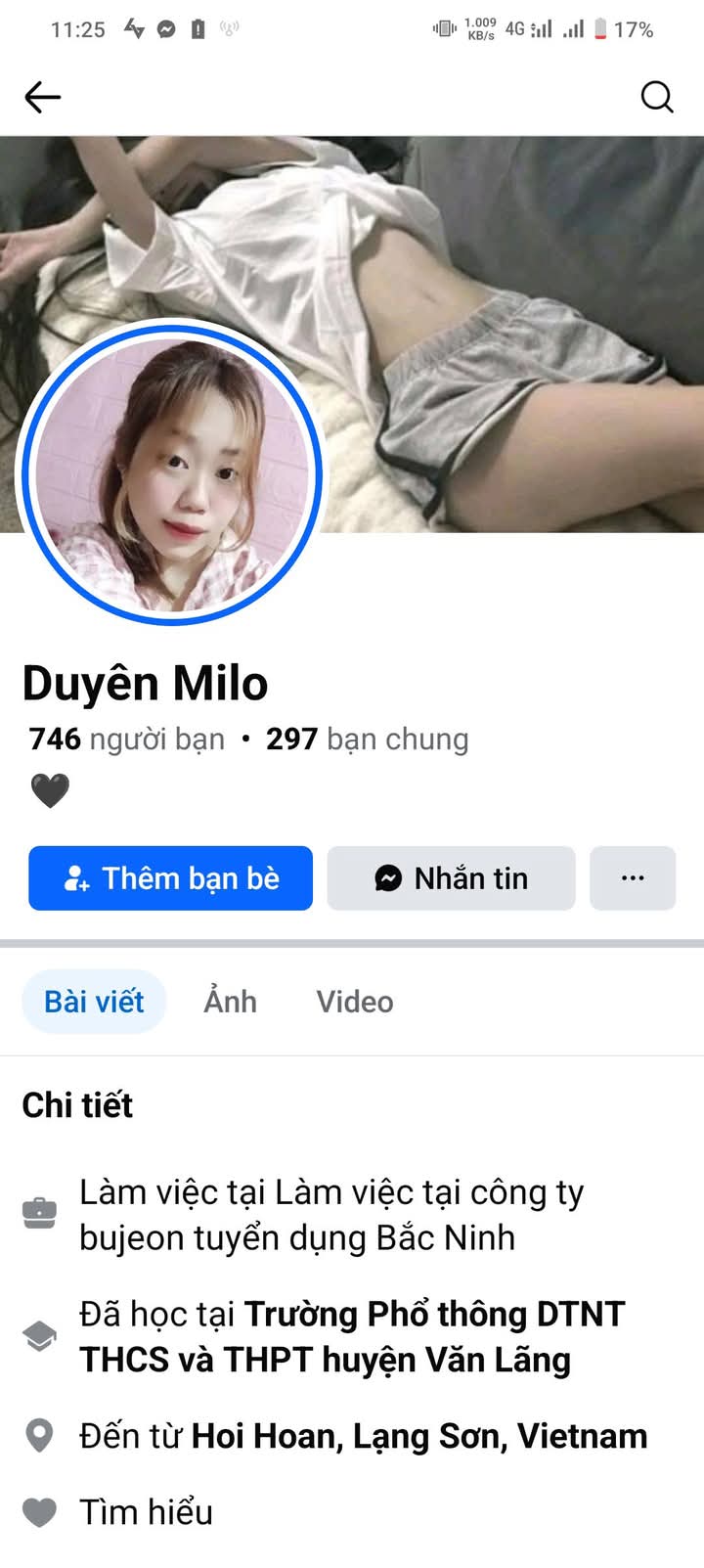The height and width of the screenshot is (1568, 704).
Task: Select the Bài viết tab
Action: (94, 1002)
